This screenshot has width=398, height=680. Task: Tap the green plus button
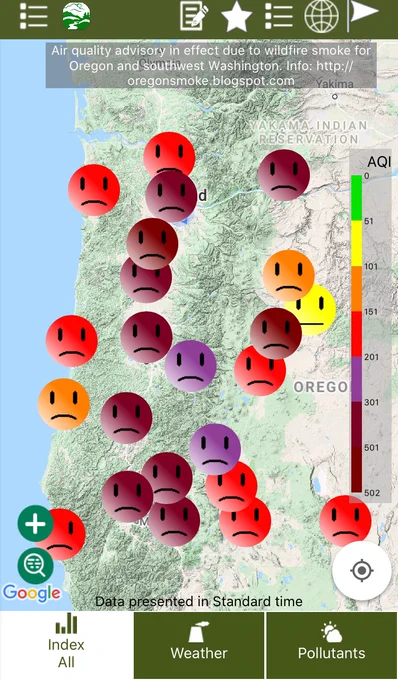[x=36, y=523]
